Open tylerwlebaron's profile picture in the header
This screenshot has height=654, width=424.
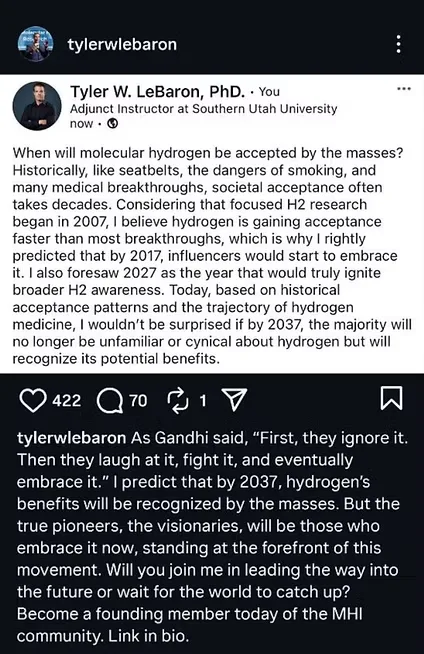[36, 44]
